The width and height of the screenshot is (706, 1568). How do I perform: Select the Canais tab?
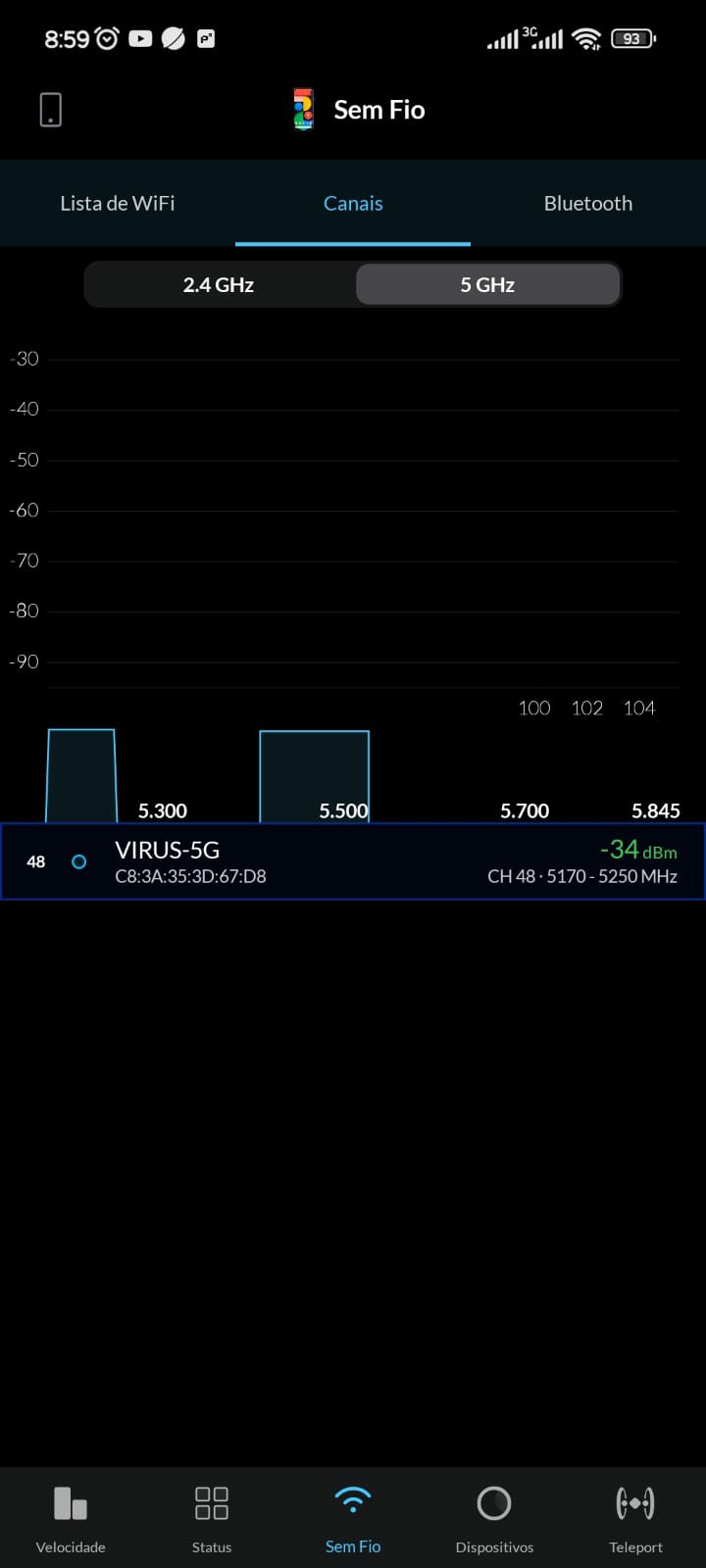(x=353, y=204)
